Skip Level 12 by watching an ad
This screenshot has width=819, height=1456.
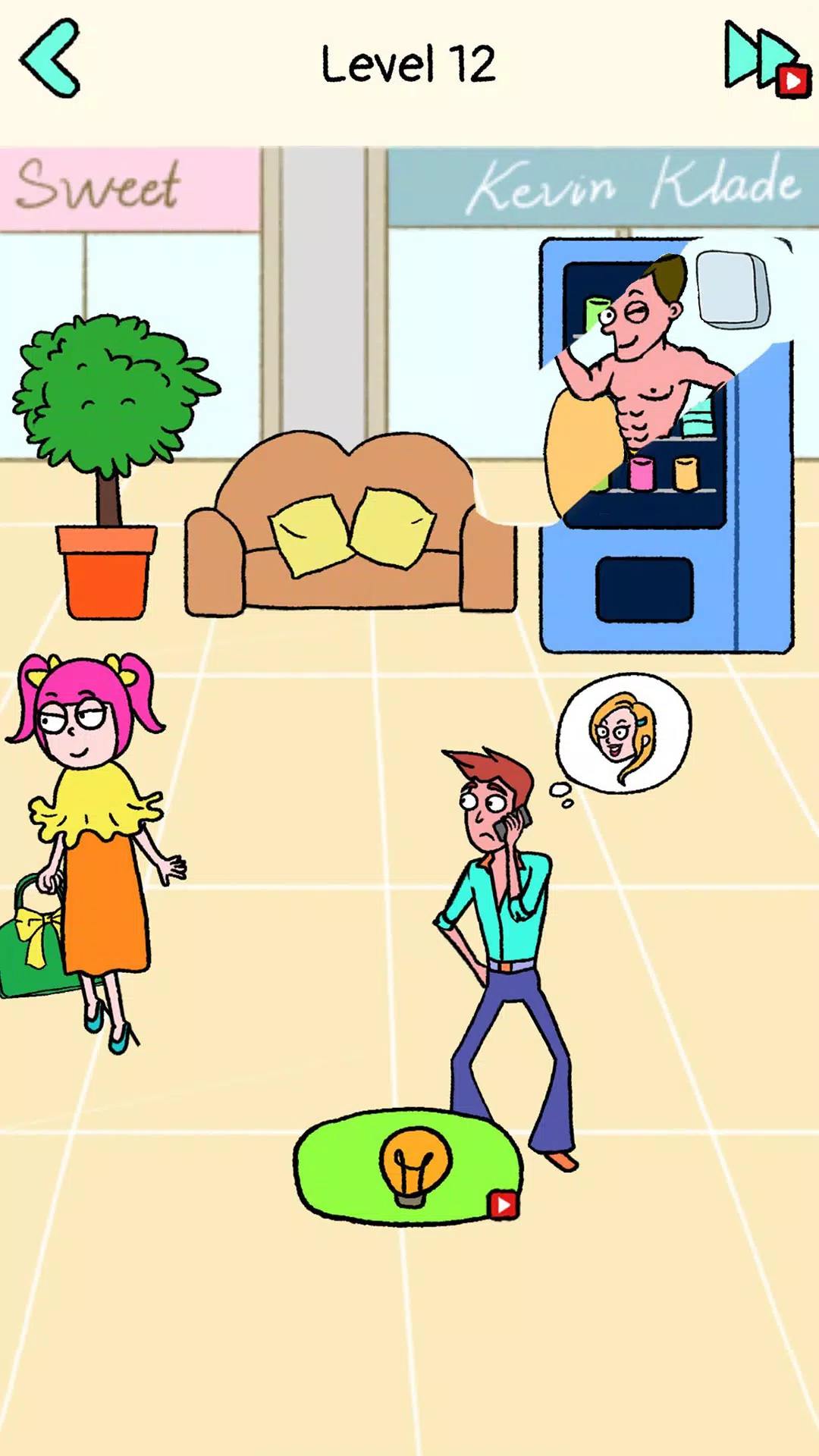(764, 61)
